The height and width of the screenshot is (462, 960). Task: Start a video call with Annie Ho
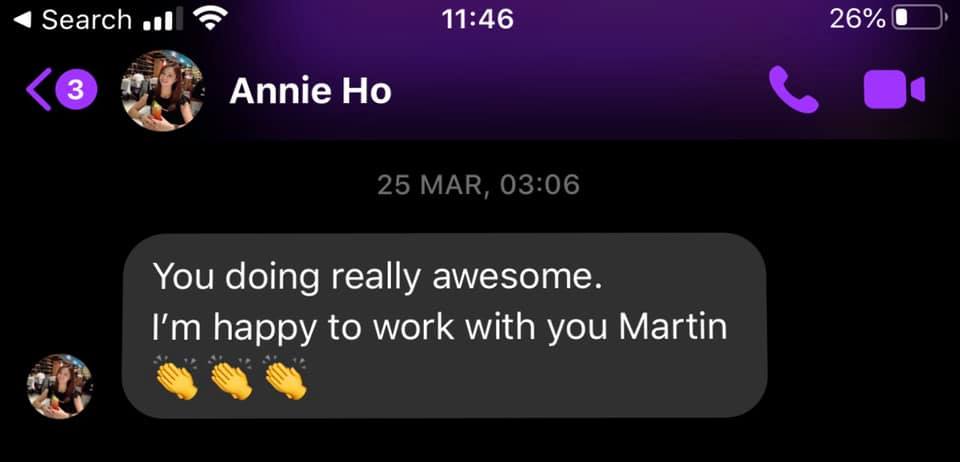click(x=893, y=91)
